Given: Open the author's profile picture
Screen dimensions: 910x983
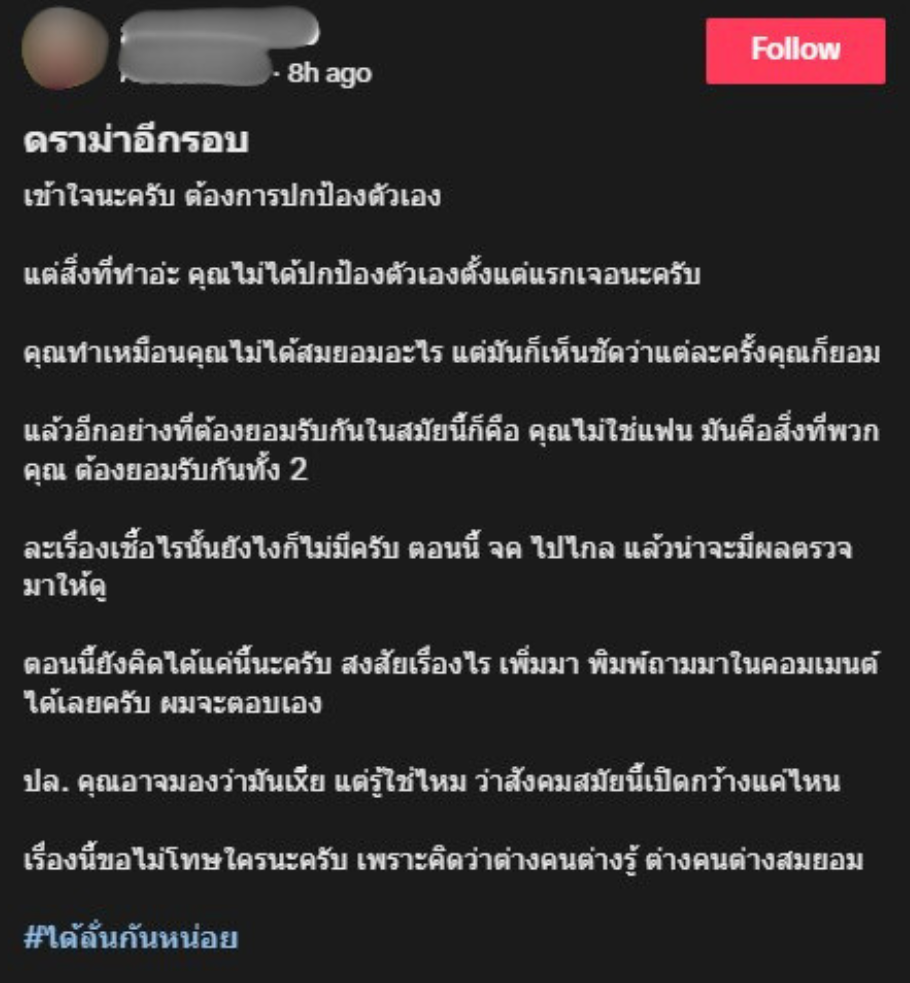Looking at the screenshot, I should (x=65, y=48).
